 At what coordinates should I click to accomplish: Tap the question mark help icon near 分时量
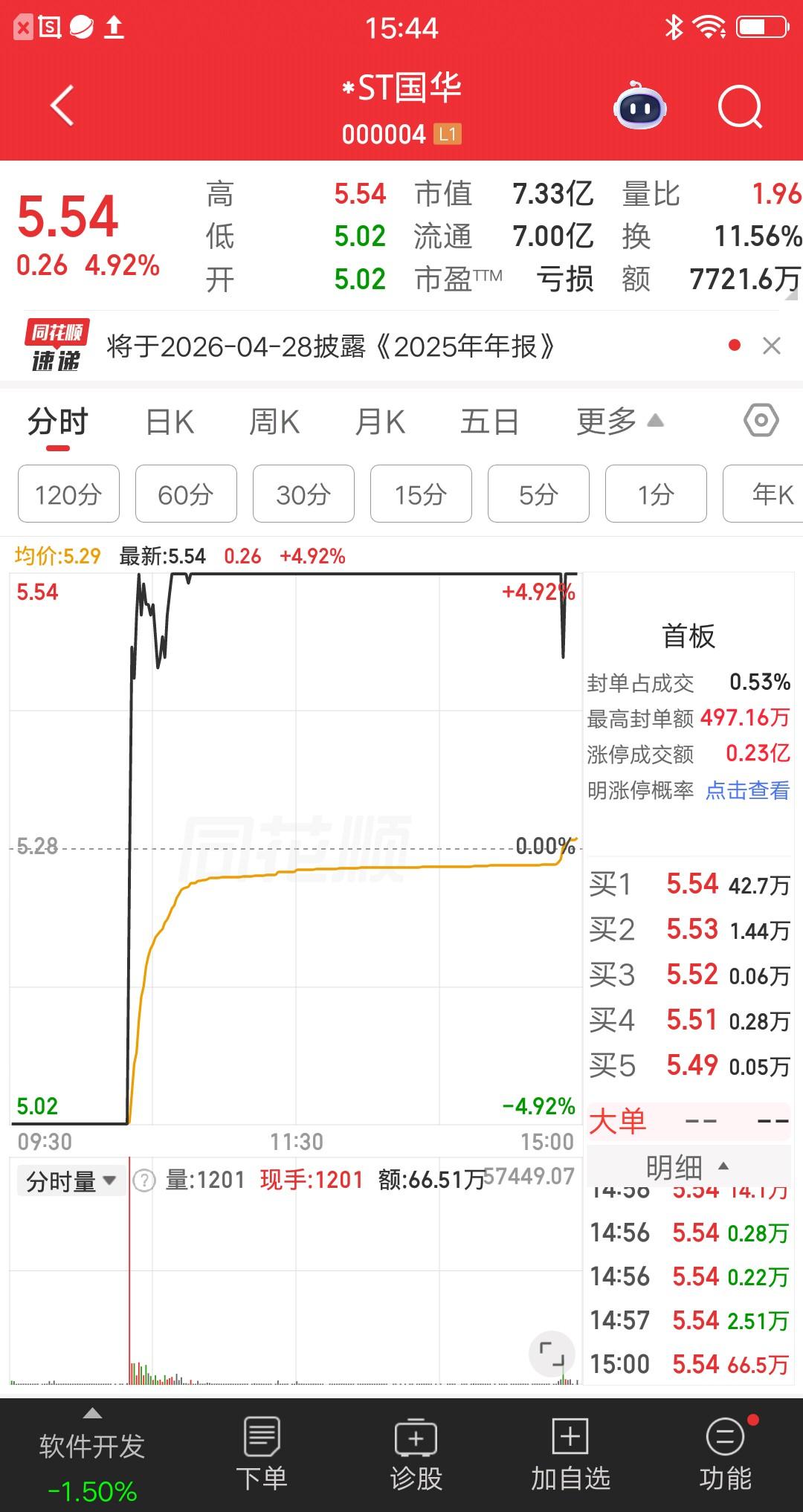[x=146, y=1180]
